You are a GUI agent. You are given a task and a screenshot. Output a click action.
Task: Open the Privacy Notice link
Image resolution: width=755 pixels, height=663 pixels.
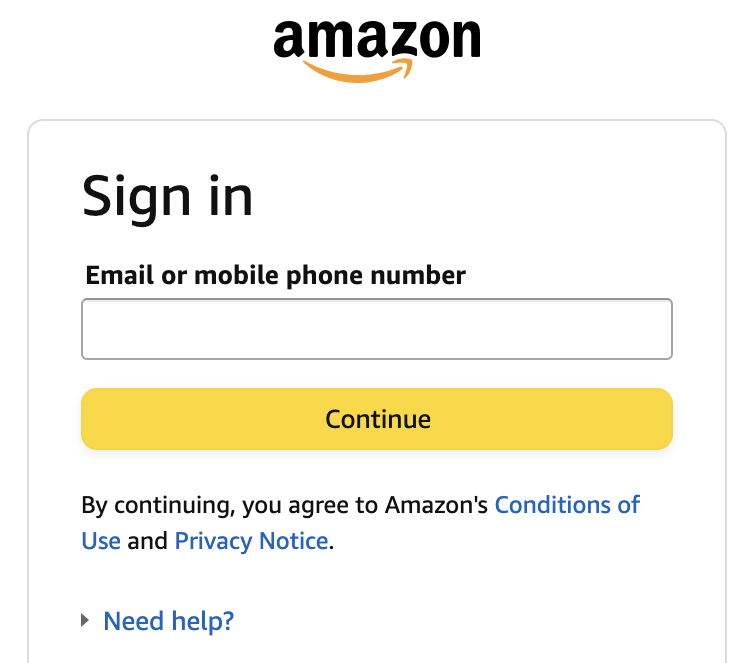pyautogui.click(x=251, y=541)
